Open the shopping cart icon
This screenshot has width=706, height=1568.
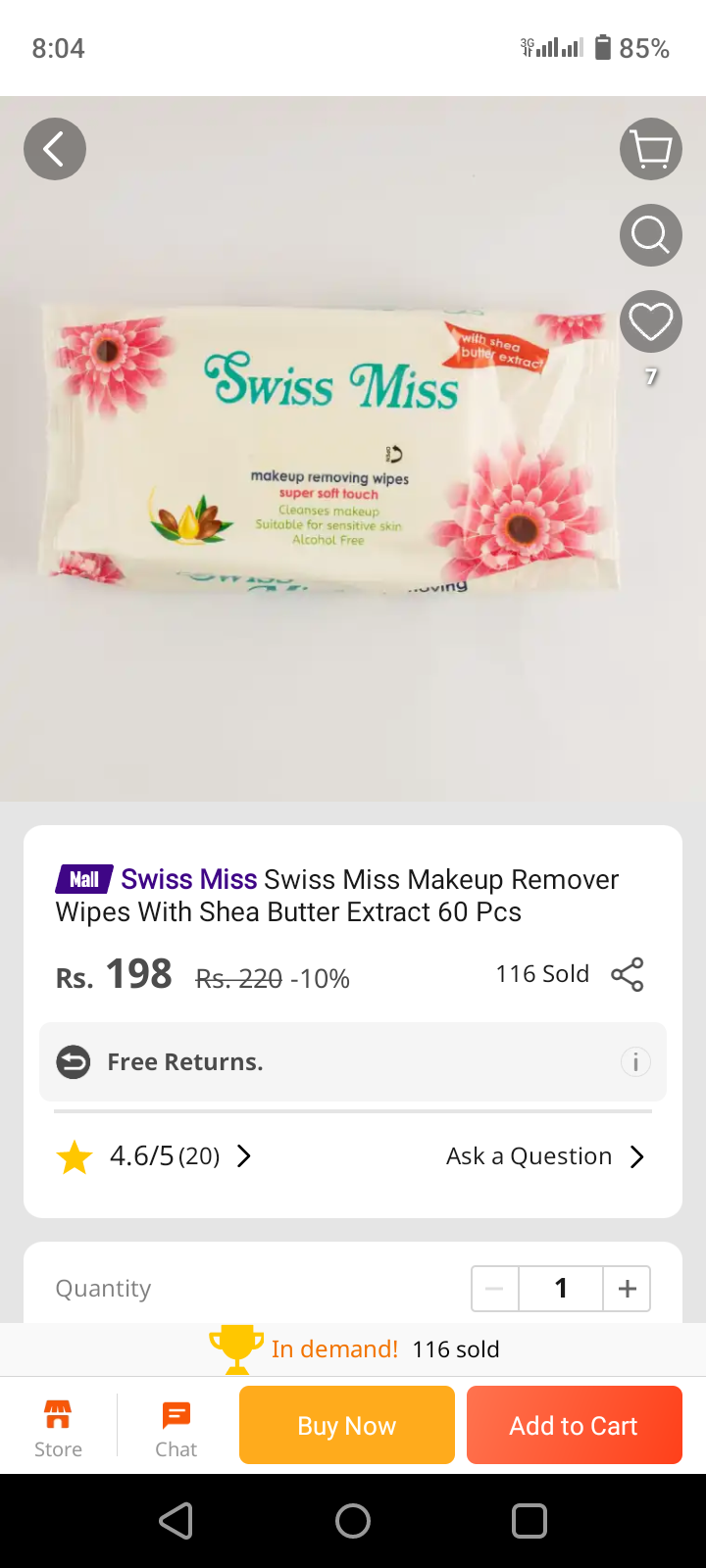651,149
